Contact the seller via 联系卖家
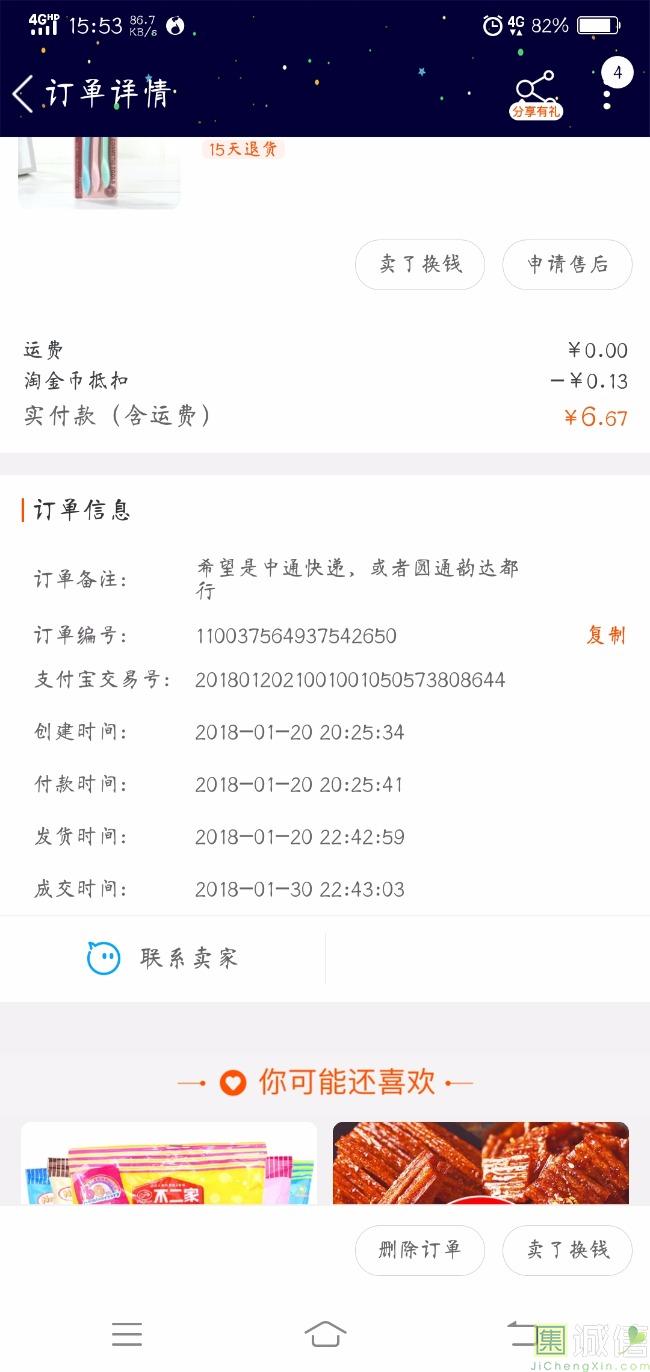 click(x=163, y=958)
